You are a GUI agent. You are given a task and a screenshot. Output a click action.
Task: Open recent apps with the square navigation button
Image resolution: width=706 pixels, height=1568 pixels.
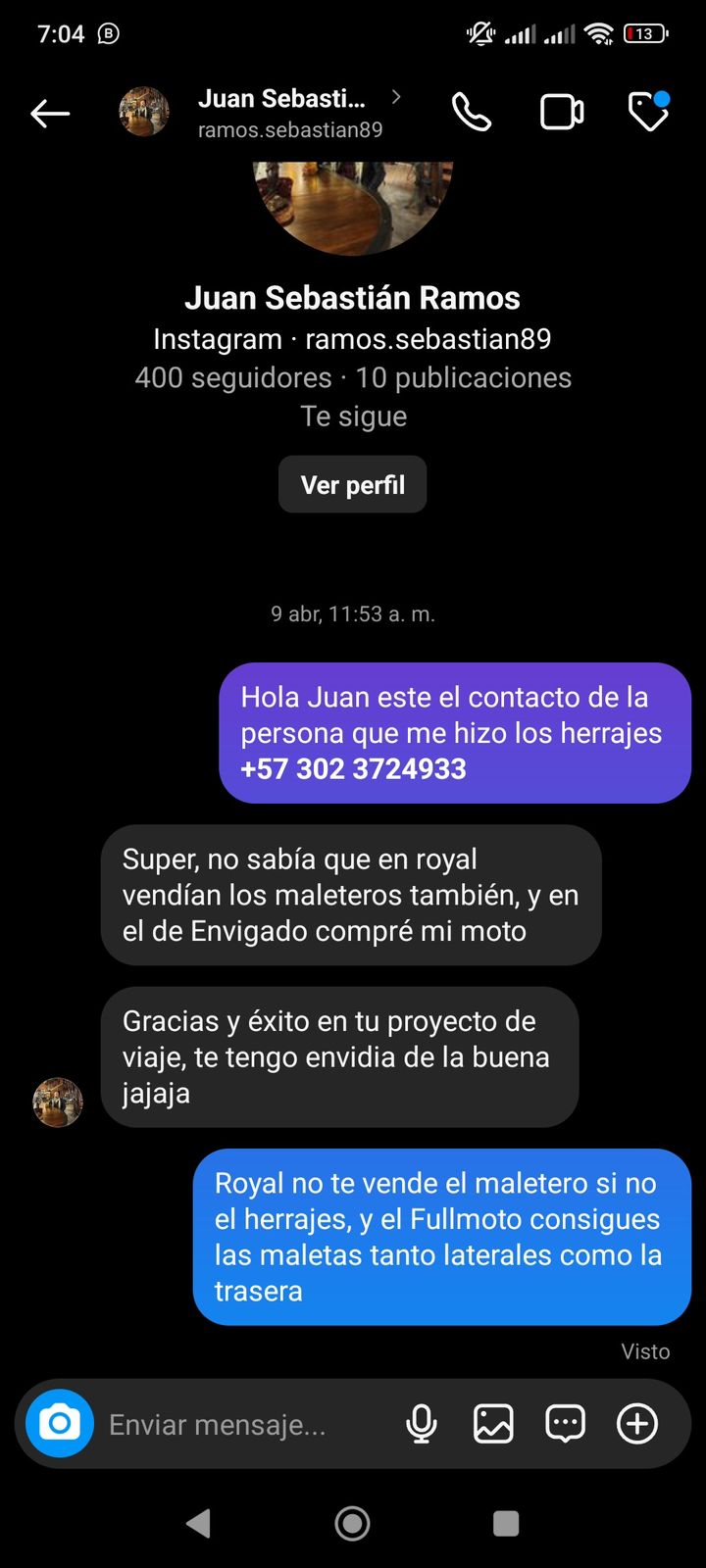pyautogui.click(x=505, y=1523)
